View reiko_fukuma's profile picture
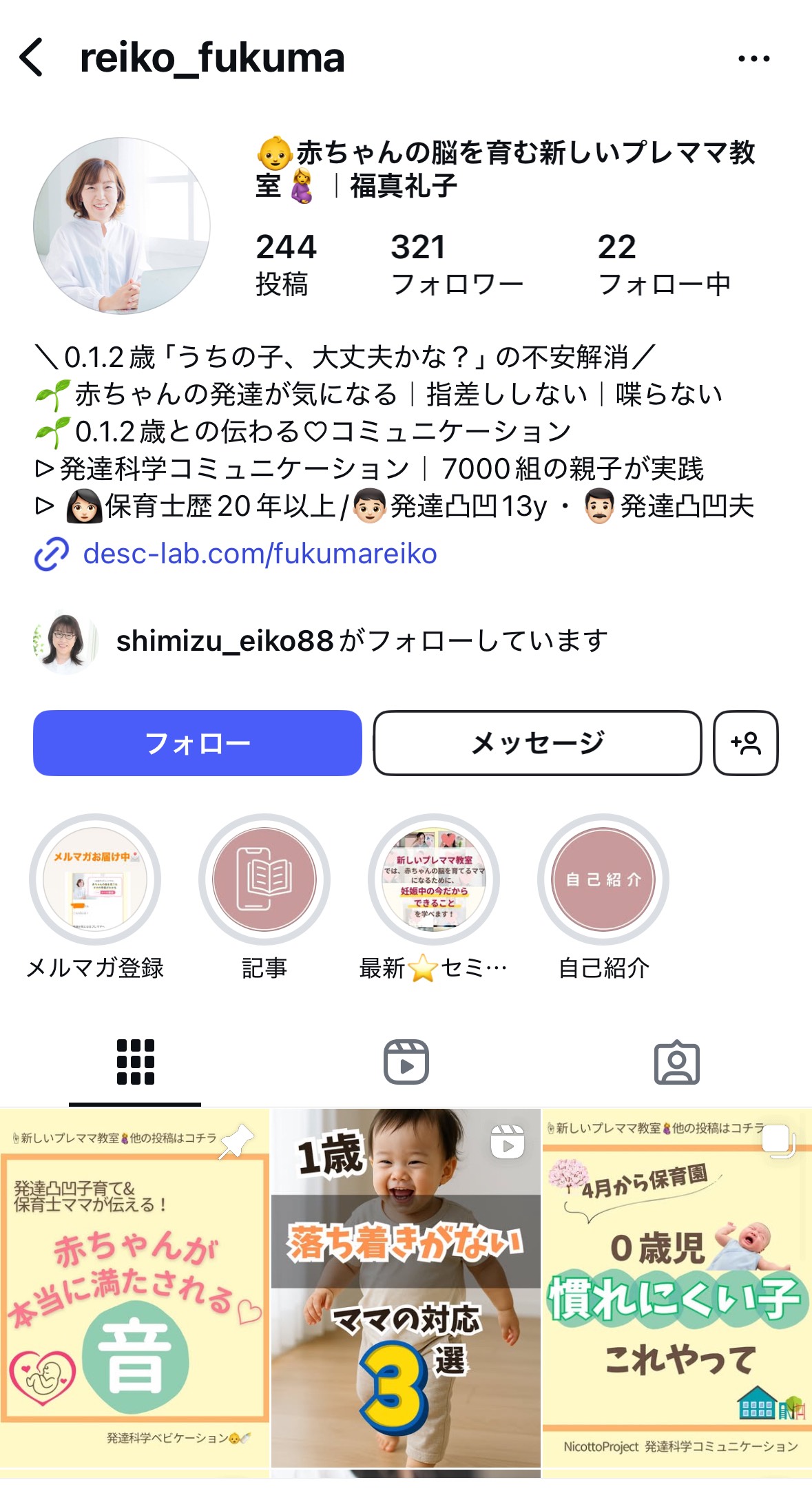Screen dimensions: 812x1491 tap(122, 225)
